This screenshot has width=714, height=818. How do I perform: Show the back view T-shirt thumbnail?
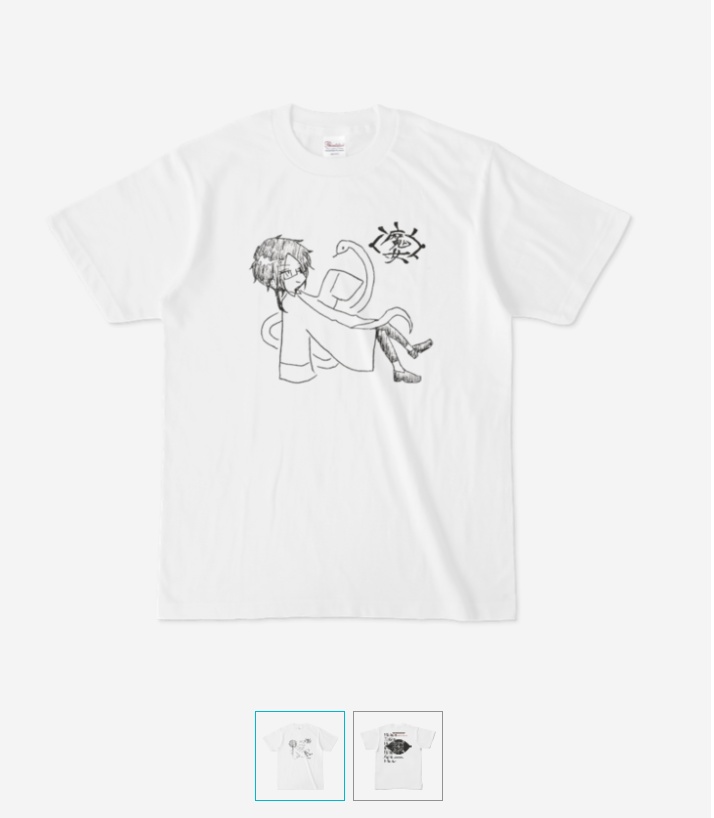pyautogui.click(x=397, y=756)
